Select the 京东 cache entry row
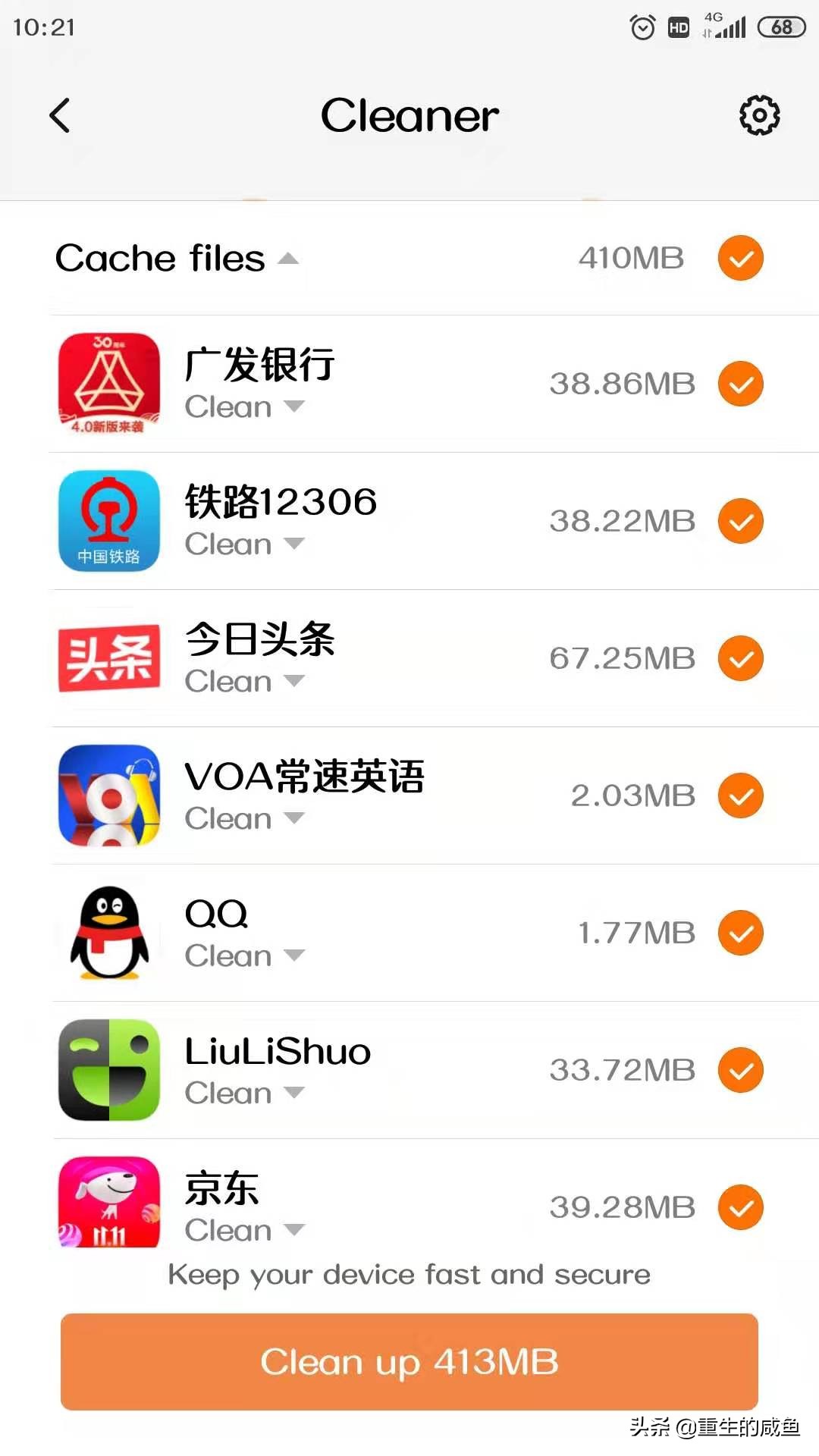Viewport: 819px width, 1456px height. 409,1207
